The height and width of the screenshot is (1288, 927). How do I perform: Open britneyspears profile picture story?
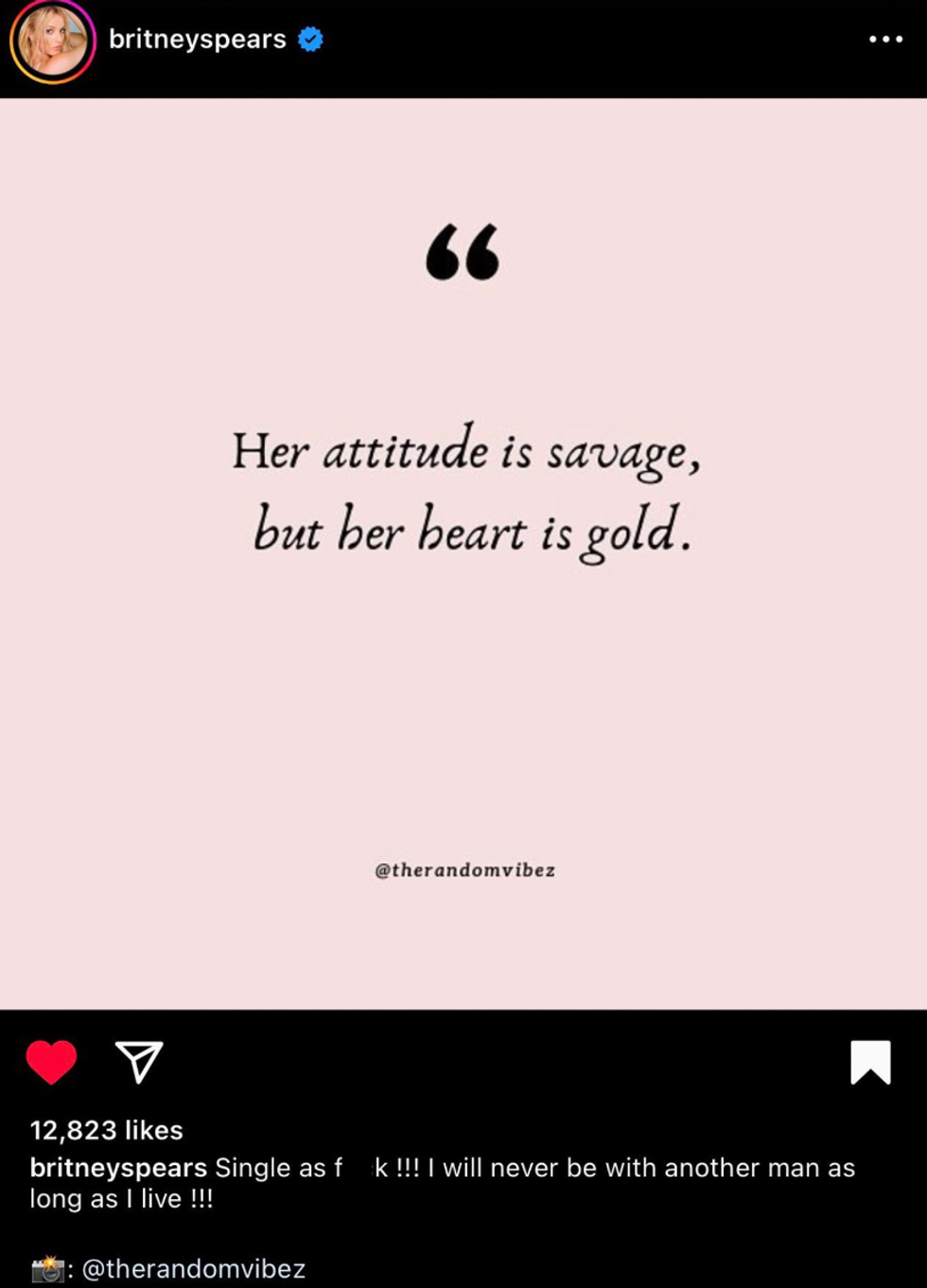(x=53, y=42)
